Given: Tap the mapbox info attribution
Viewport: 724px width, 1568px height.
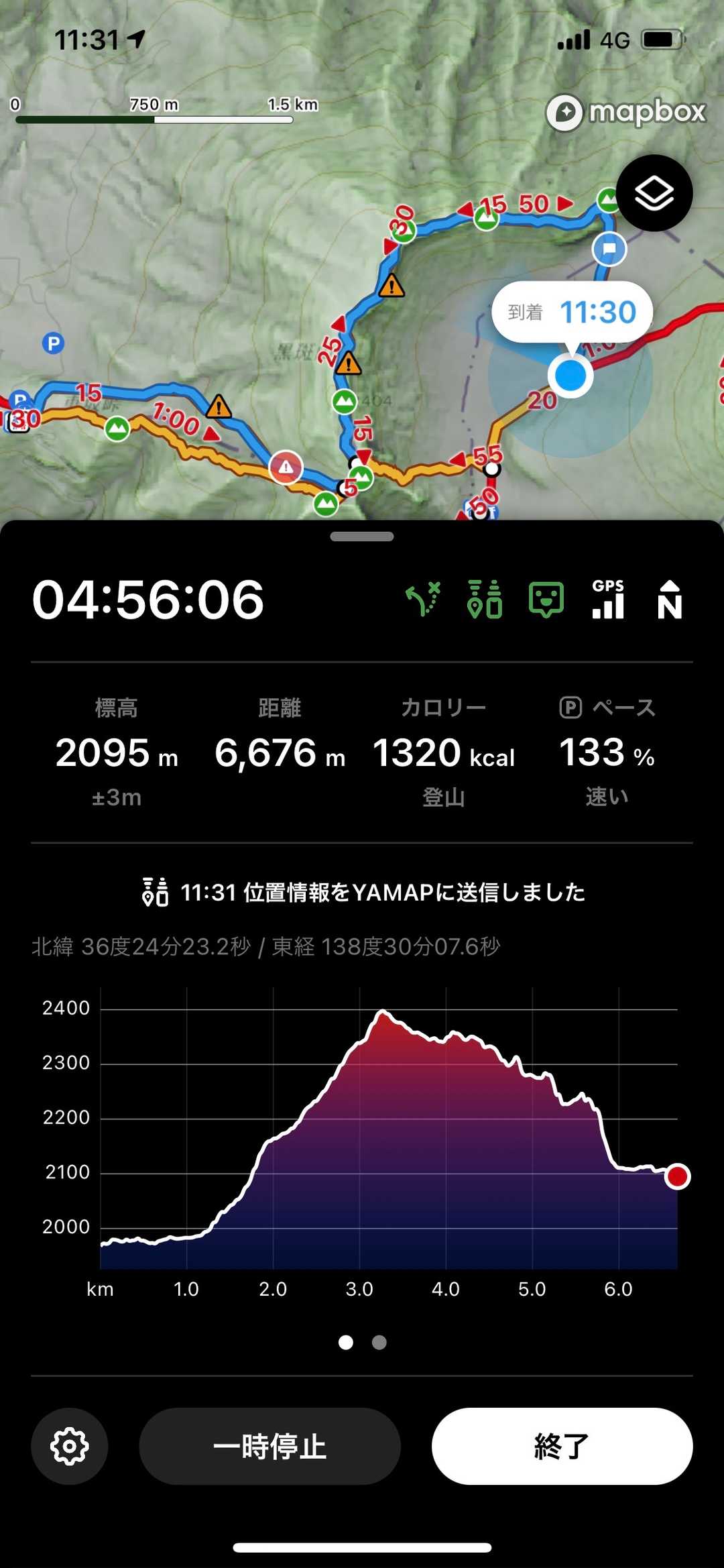Looking at the screenshot, I should pos(626,112).
